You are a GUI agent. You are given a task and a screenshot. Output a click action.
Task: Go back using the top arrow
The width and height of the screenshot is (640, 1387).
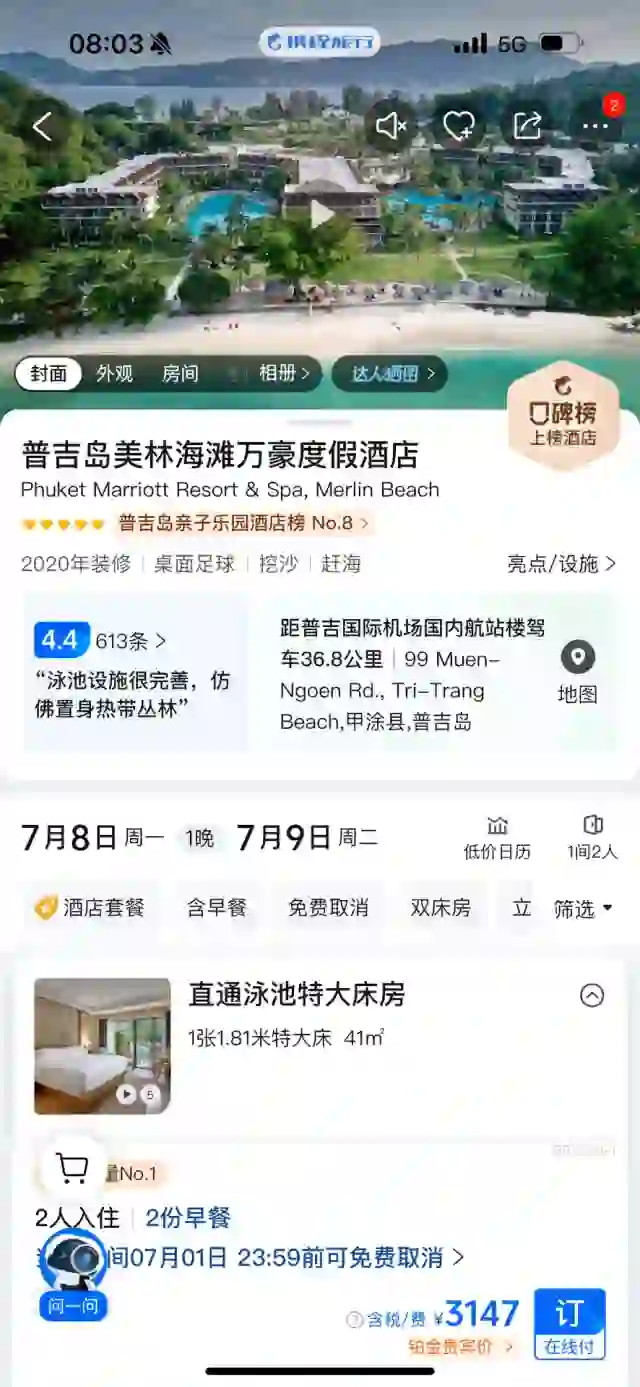[42, 127]
